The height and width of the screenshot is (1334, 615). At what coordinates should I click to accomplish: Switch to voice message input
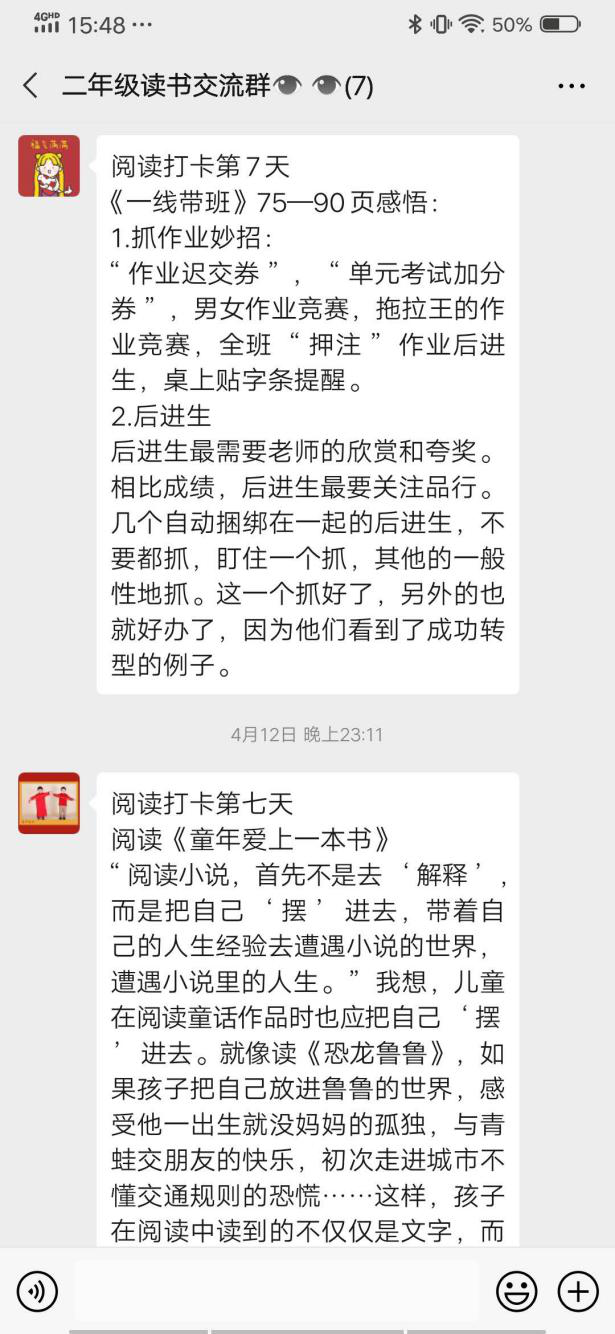(38, 1292)
